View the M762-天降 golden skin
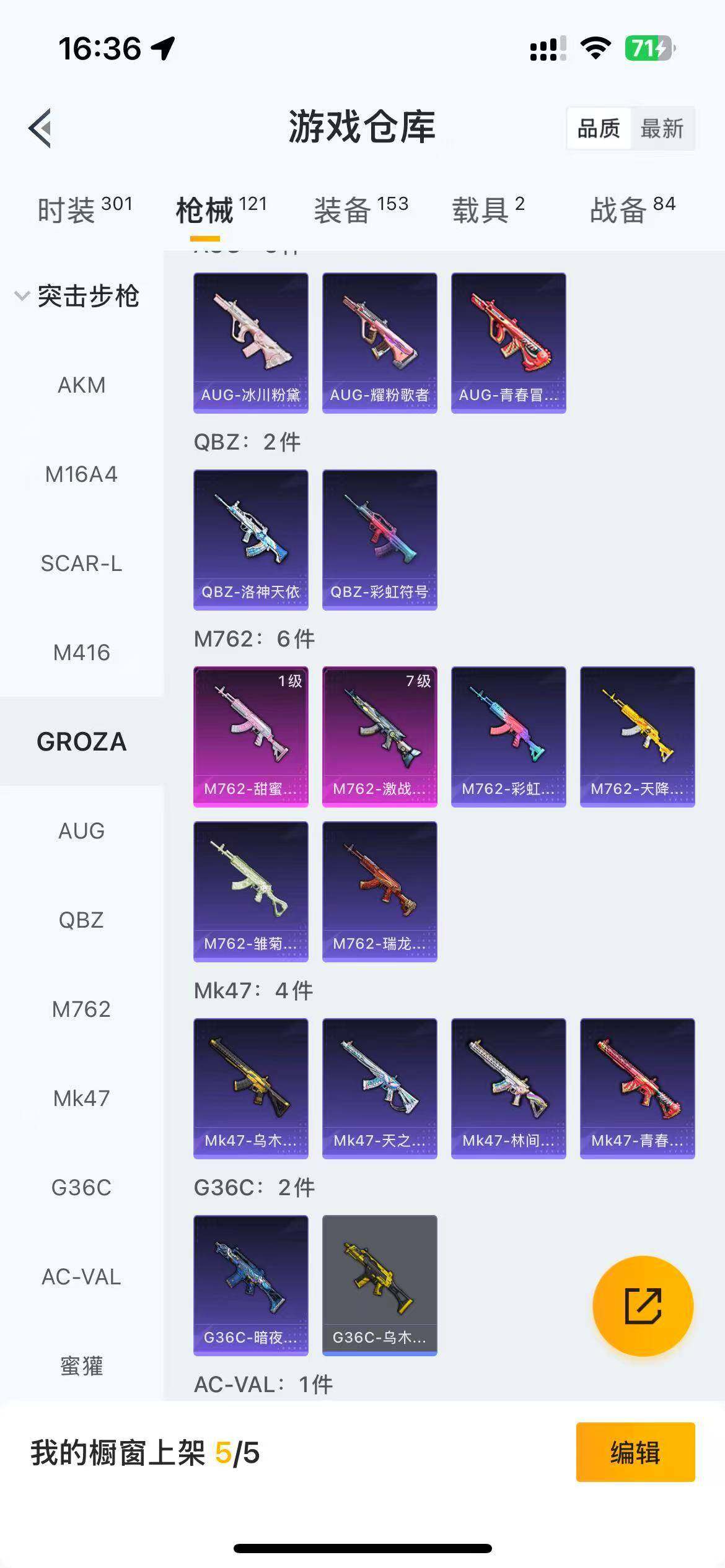The height and width of the screenshot is (1568, 725). tap(637, 736)
